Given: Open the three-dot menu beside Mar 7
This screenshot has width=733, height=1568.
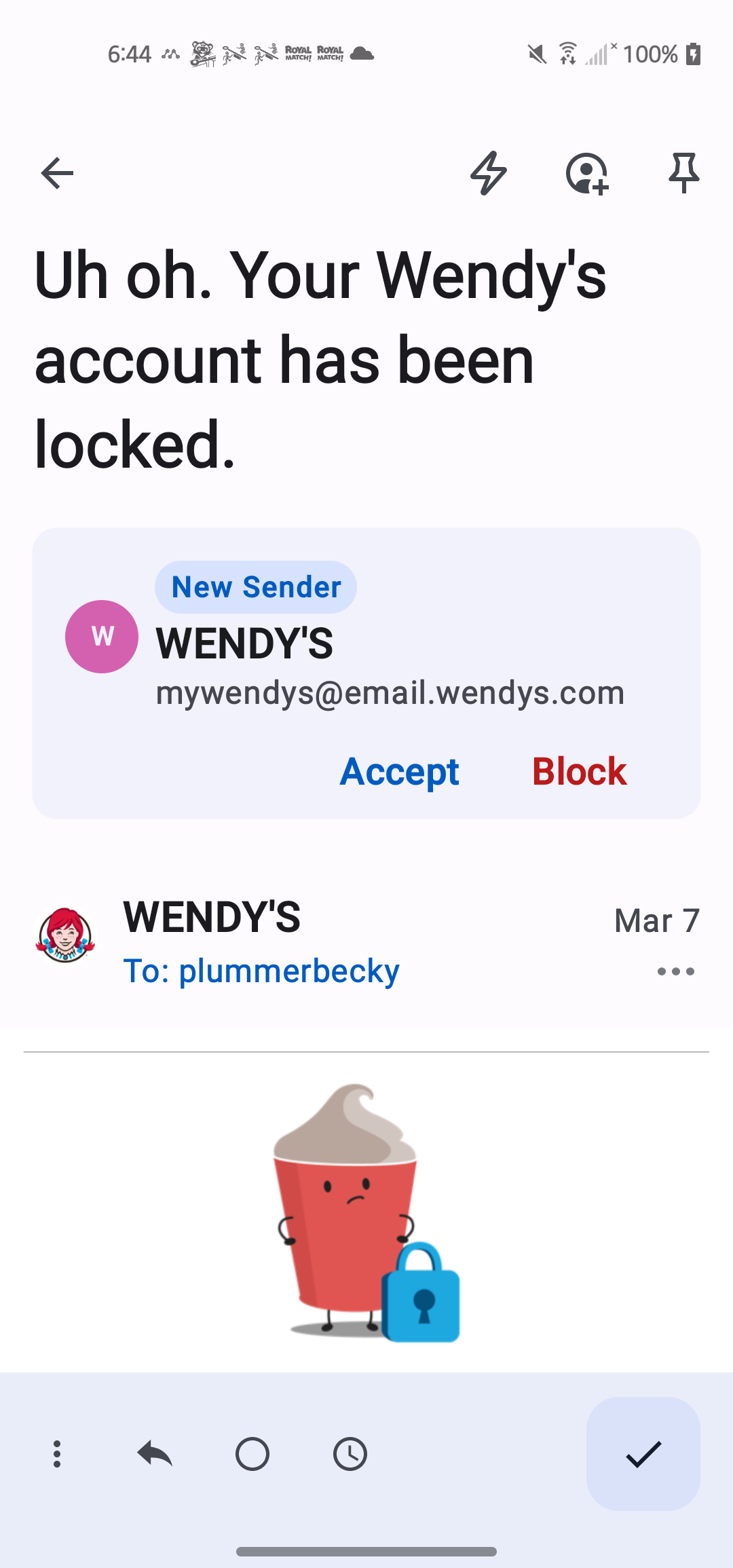Looking at the screenshot, I should click(675, 971).
